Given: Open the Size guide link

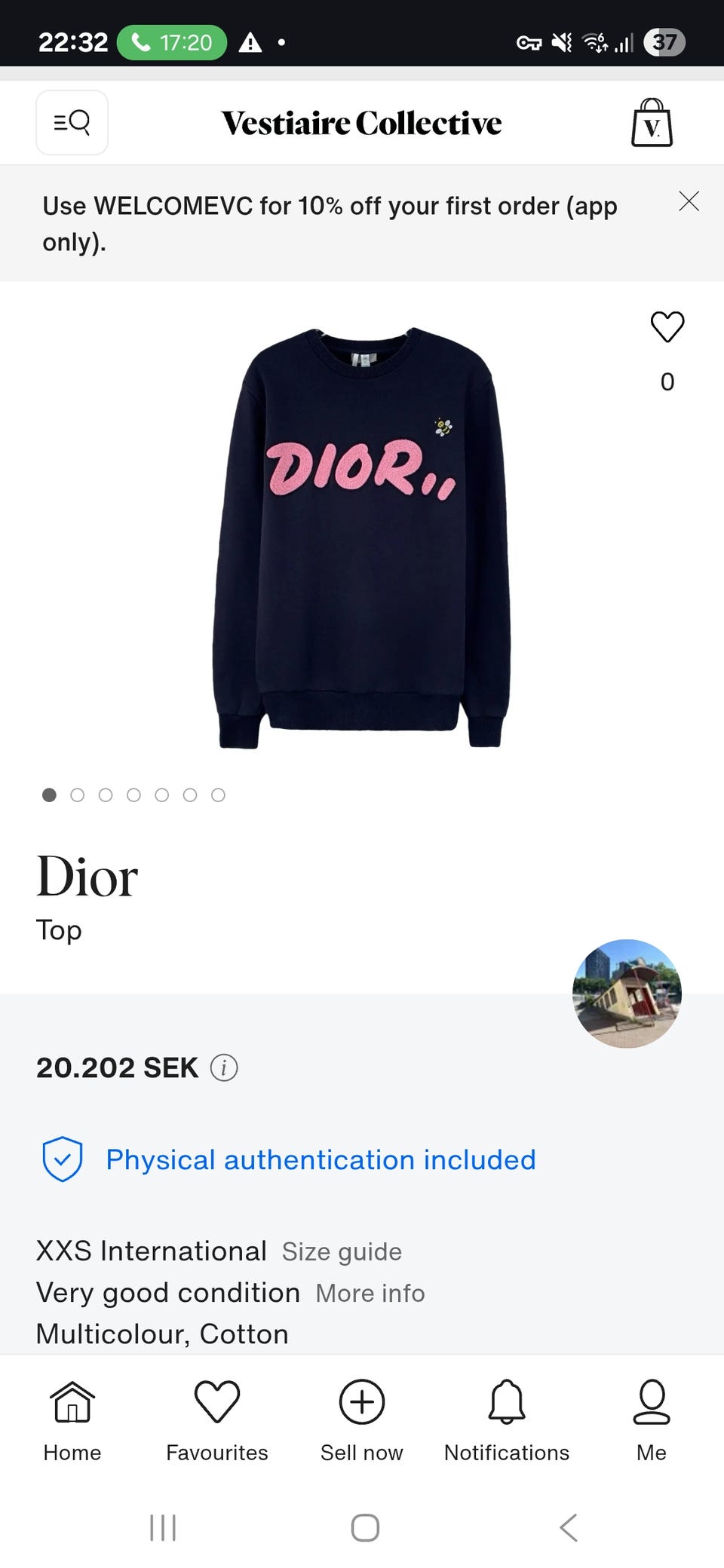Looking at the screenshot, I should coord(342,1251).
